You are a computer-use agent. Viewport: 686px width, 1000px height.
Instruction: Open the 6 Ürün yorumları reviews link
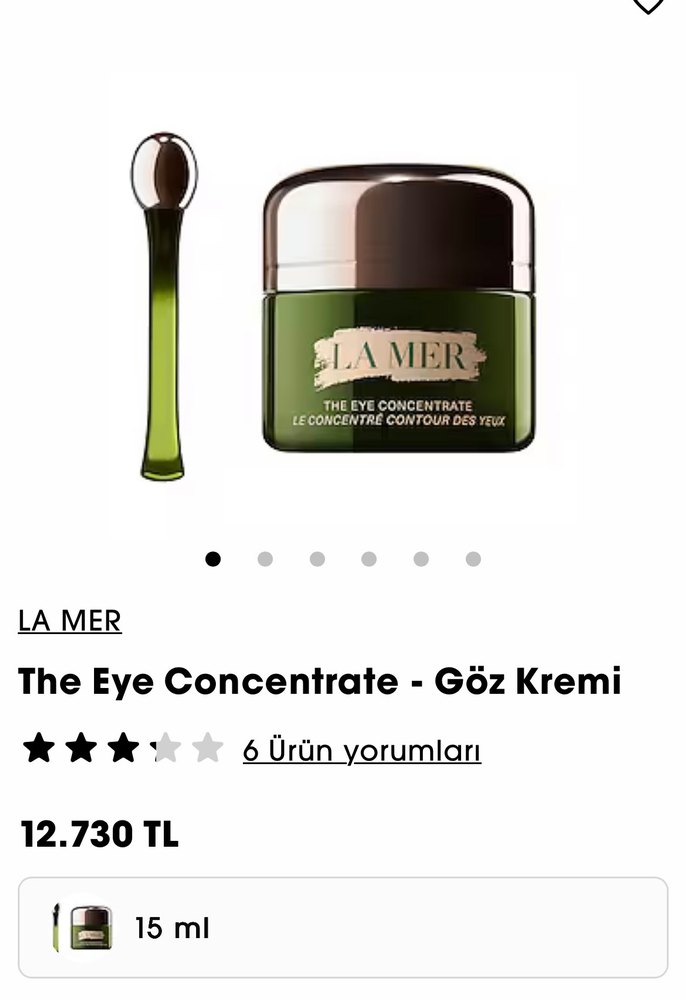tap(362, 750)
